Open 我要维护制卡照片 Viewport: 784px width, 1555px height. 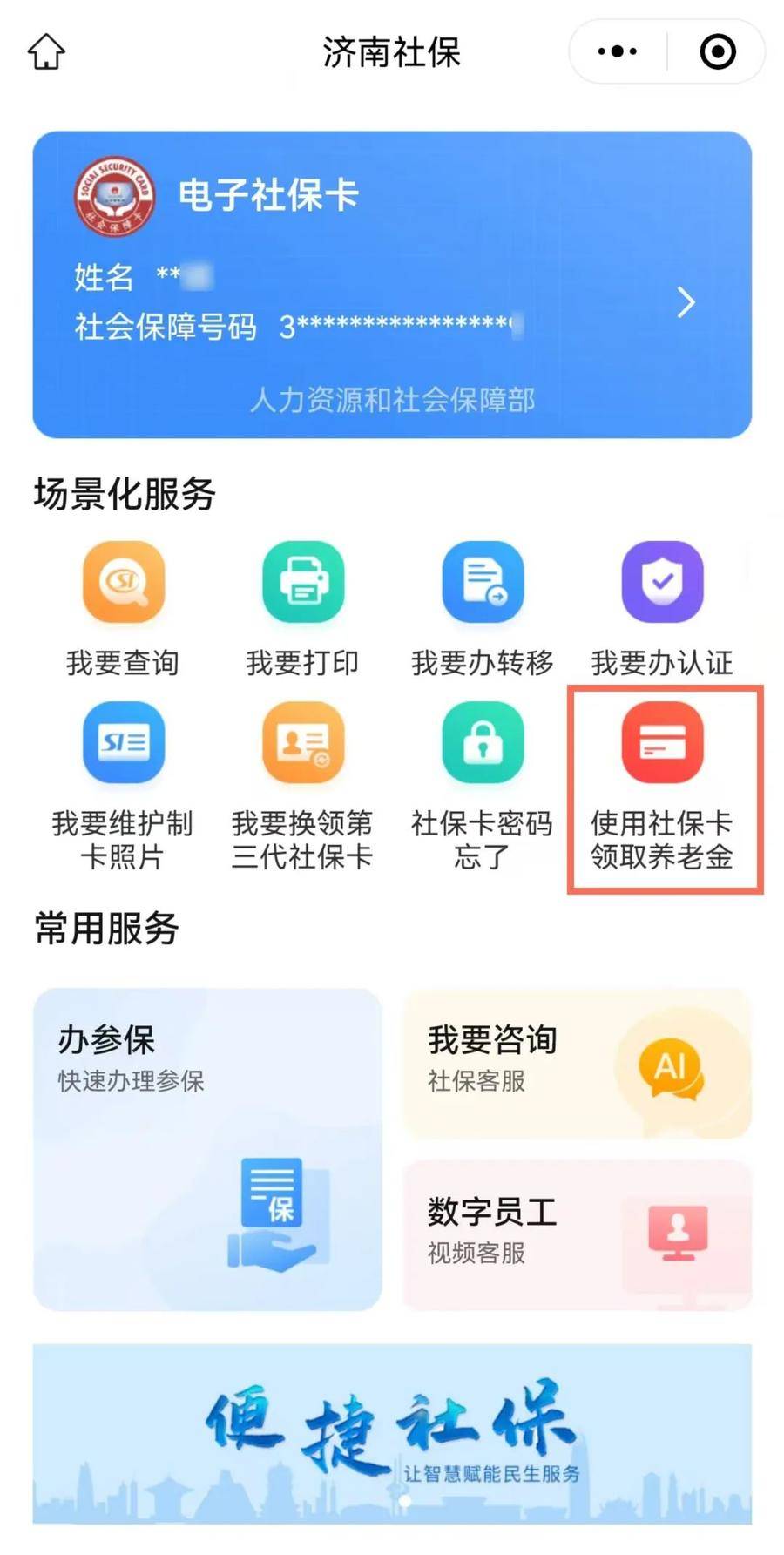coord(123,786)
